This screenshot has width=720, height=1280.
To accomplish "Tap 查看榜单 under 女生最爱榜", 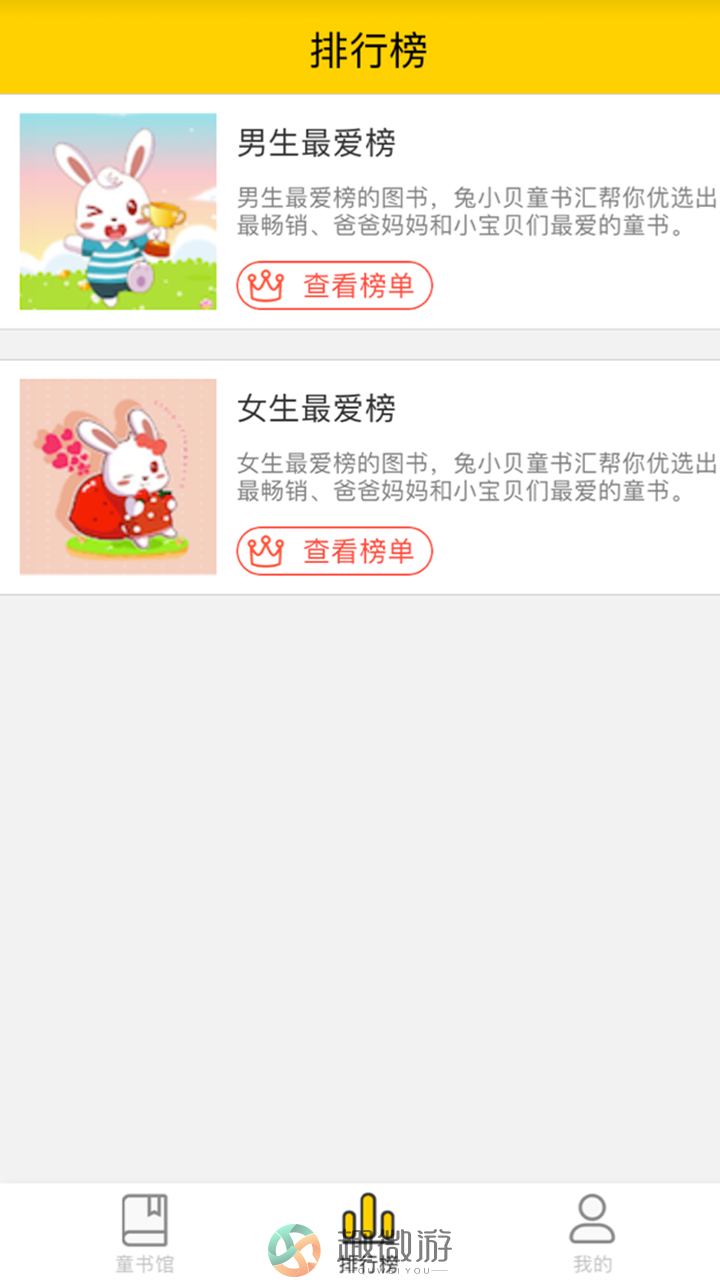I will (x=334, y=551).
